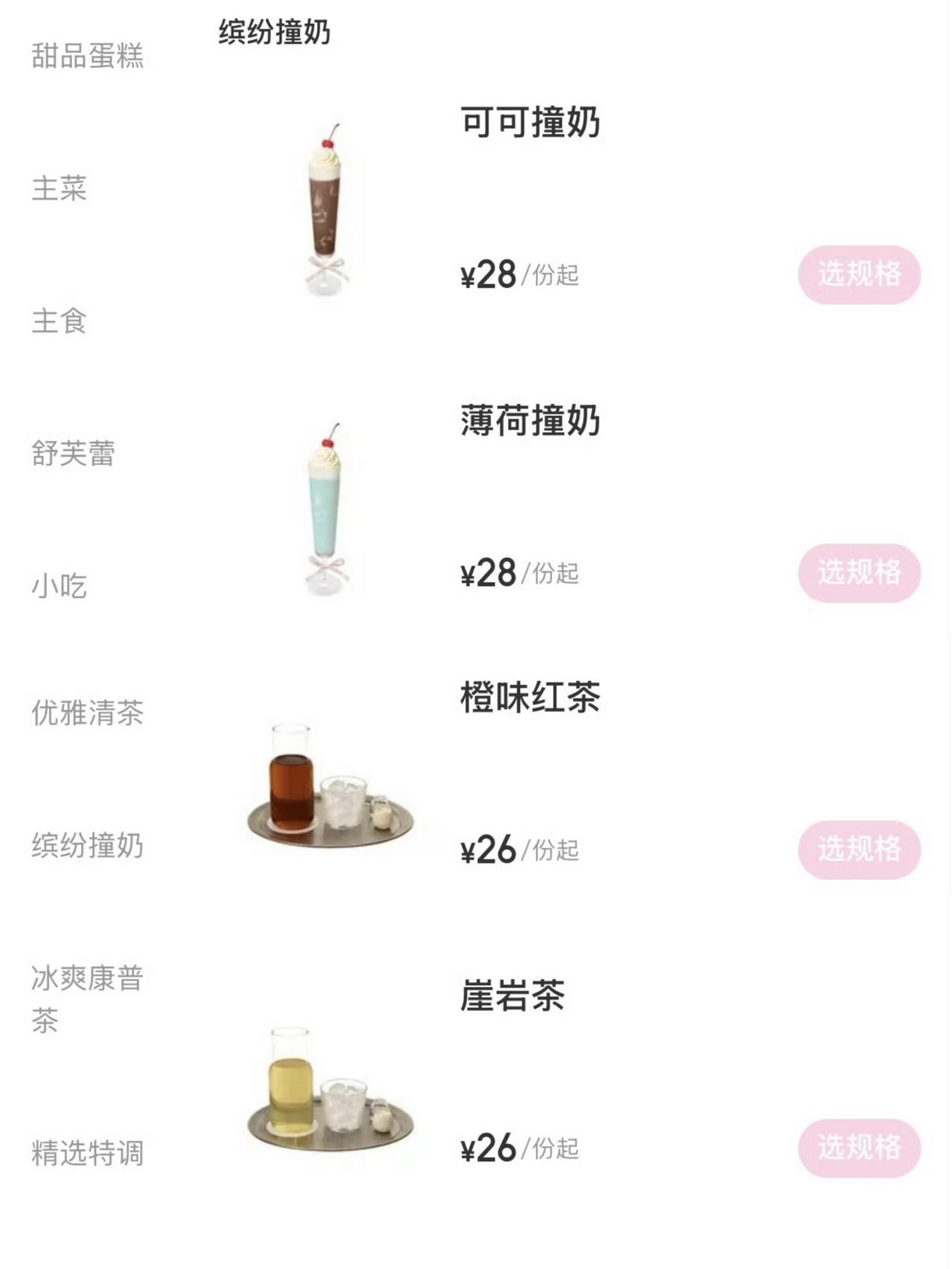The image size is (952, 1269).
Task: Choose options for 崖岩茶
Action: 859,1148
